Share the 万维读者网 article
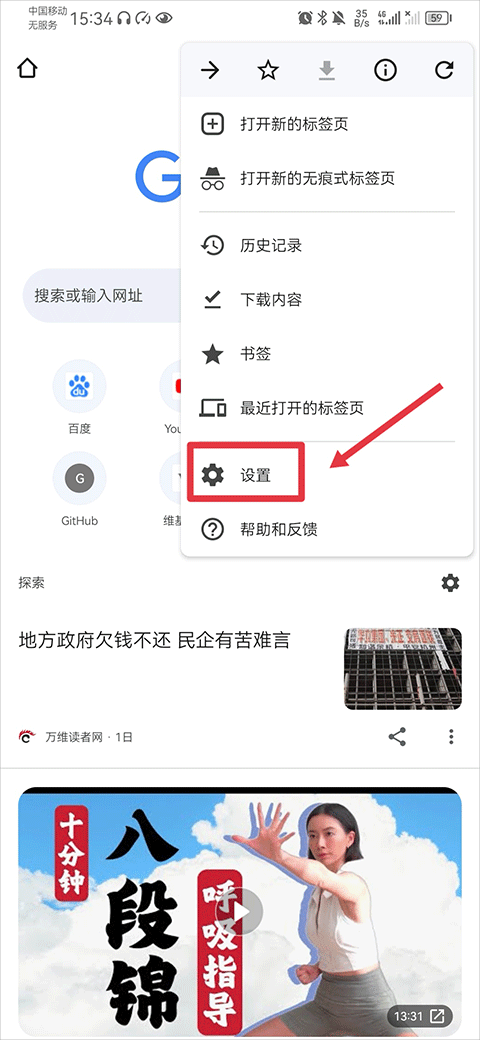This screenshot has height=1040, width=480. click(397, 737)
